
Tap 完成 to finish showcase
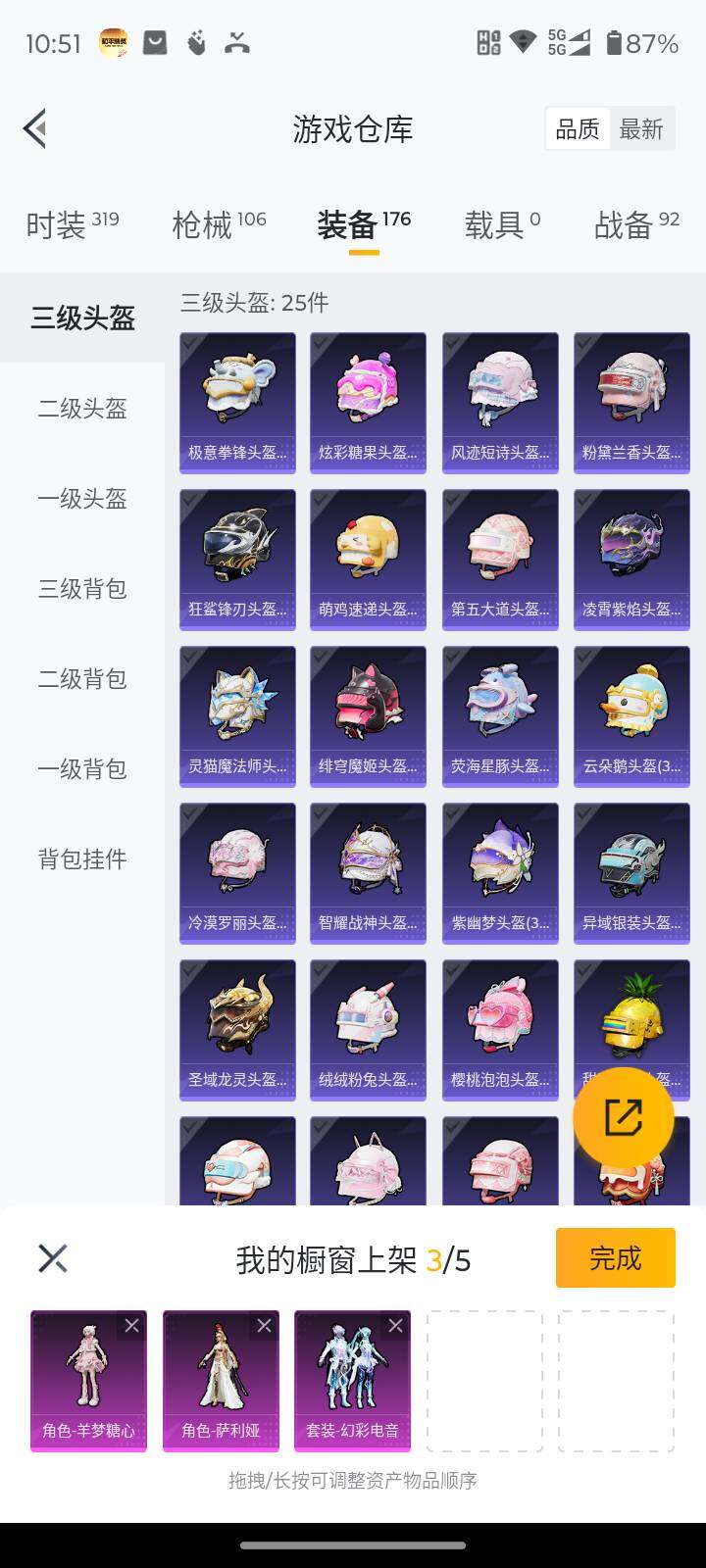coord(615,1257)
